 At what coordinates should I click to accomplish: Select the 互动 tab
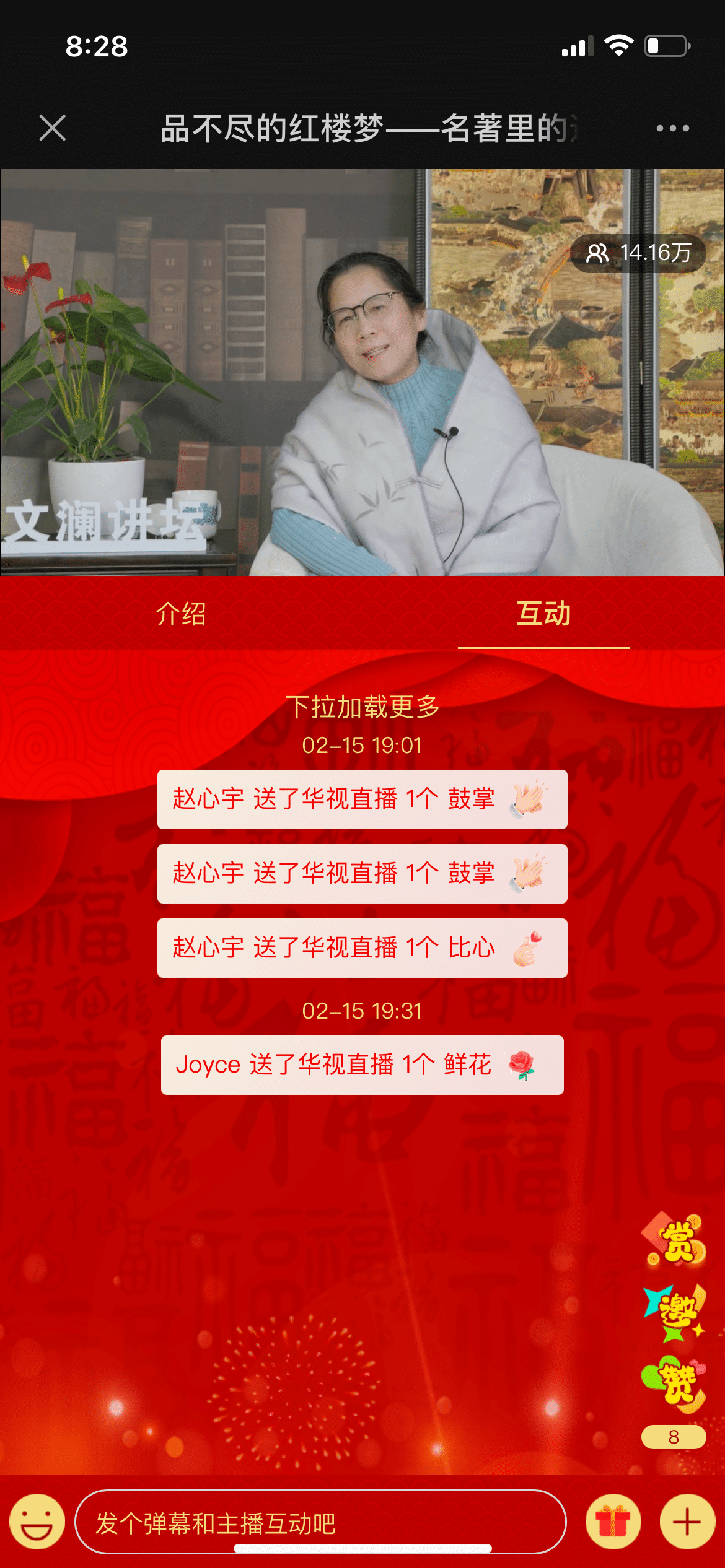(x=543, y=614)
